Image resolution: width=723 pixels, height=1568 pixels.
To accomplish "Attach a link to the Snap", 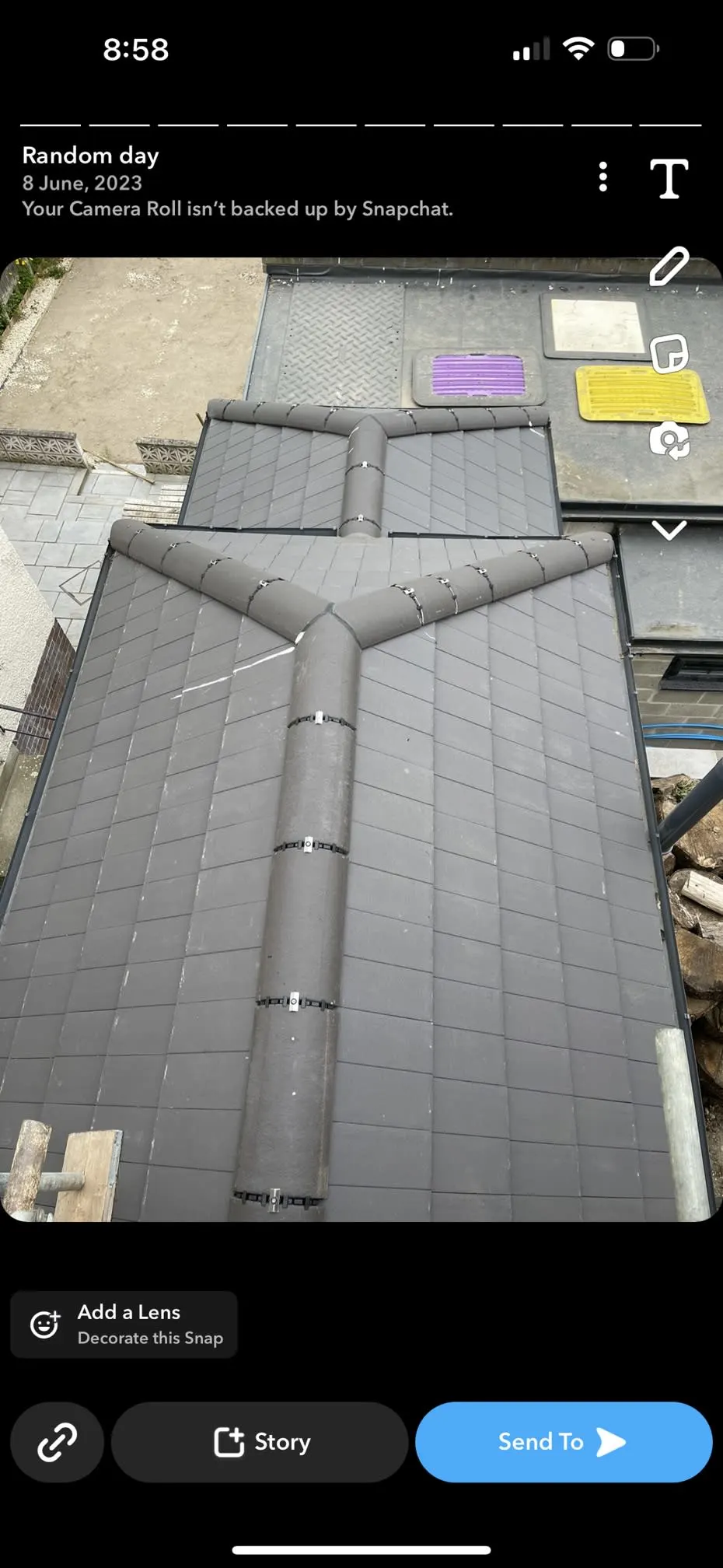I will 57,1442.
